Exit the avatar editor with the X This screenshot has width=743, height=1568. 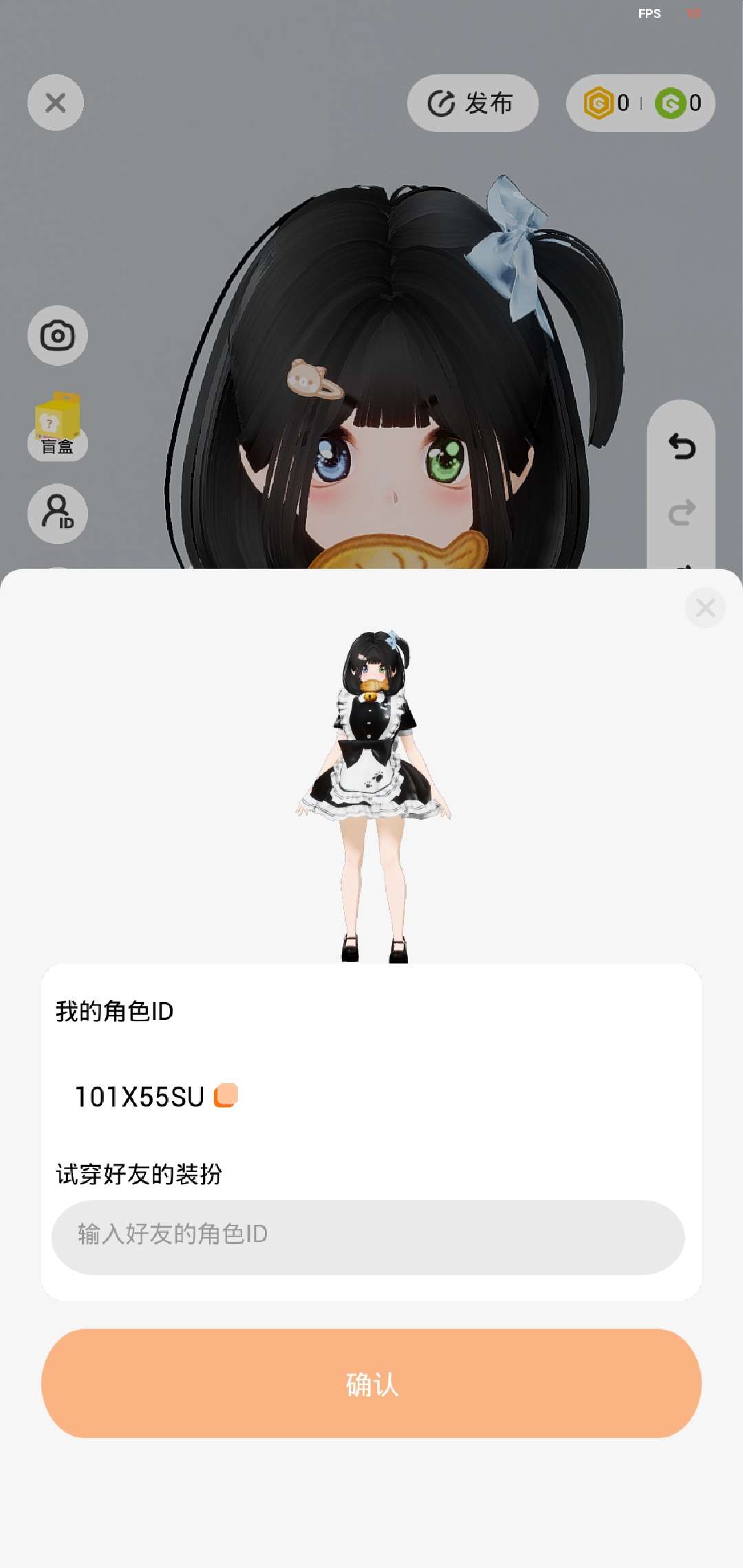tap(56, 103)
